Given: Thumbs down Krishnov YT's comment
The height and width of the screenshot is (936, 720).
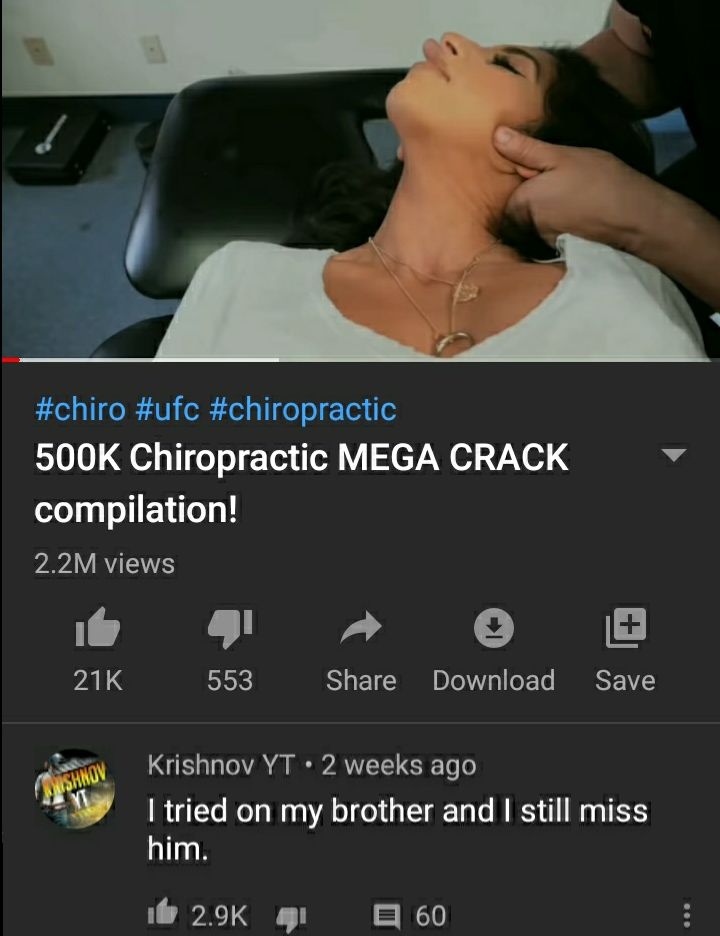Looking at the screenshot, I should (x=289, y=913).
